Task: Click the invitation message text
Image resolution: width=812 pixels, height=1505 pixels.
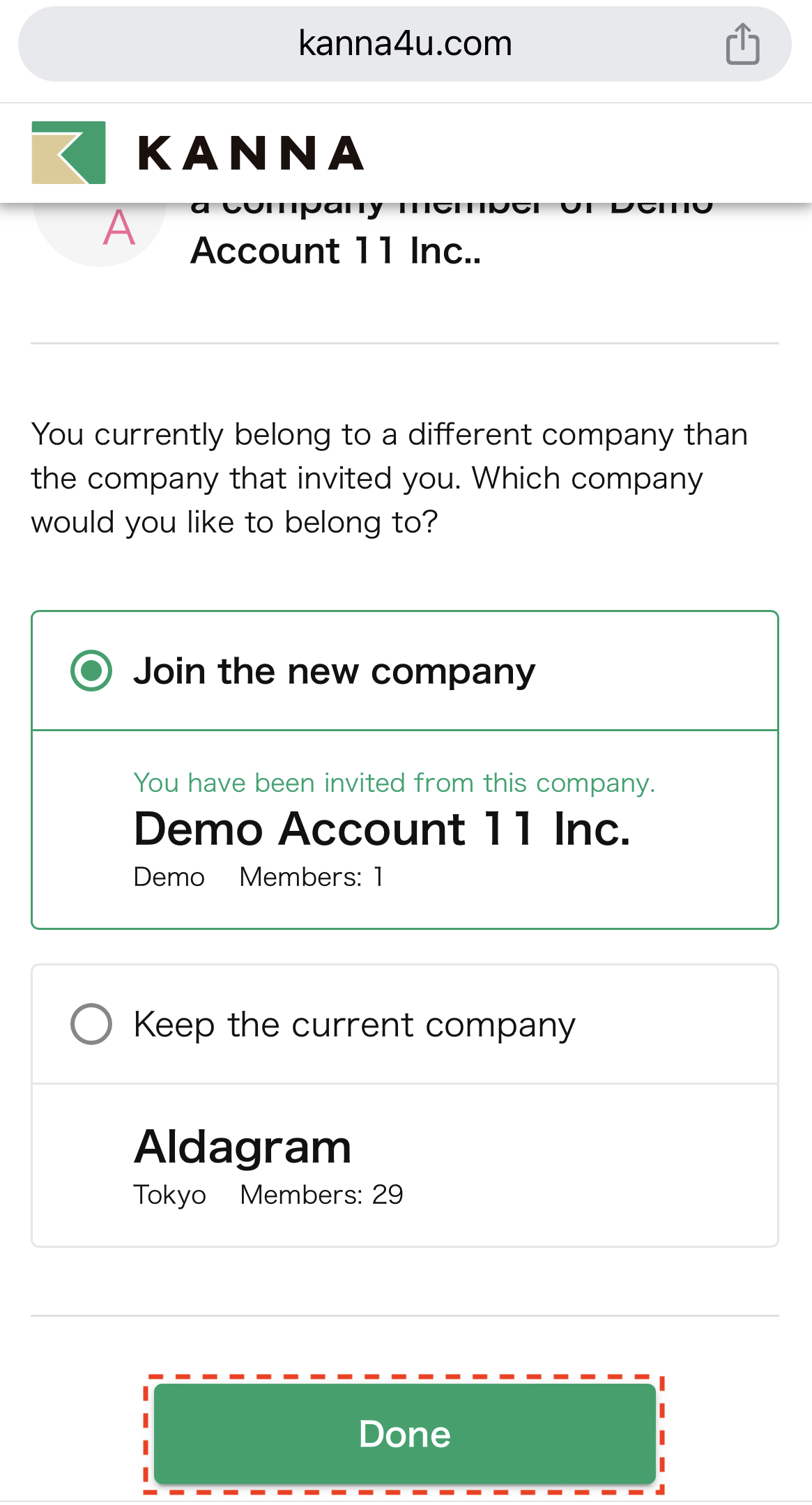Action: coord(390,478)
